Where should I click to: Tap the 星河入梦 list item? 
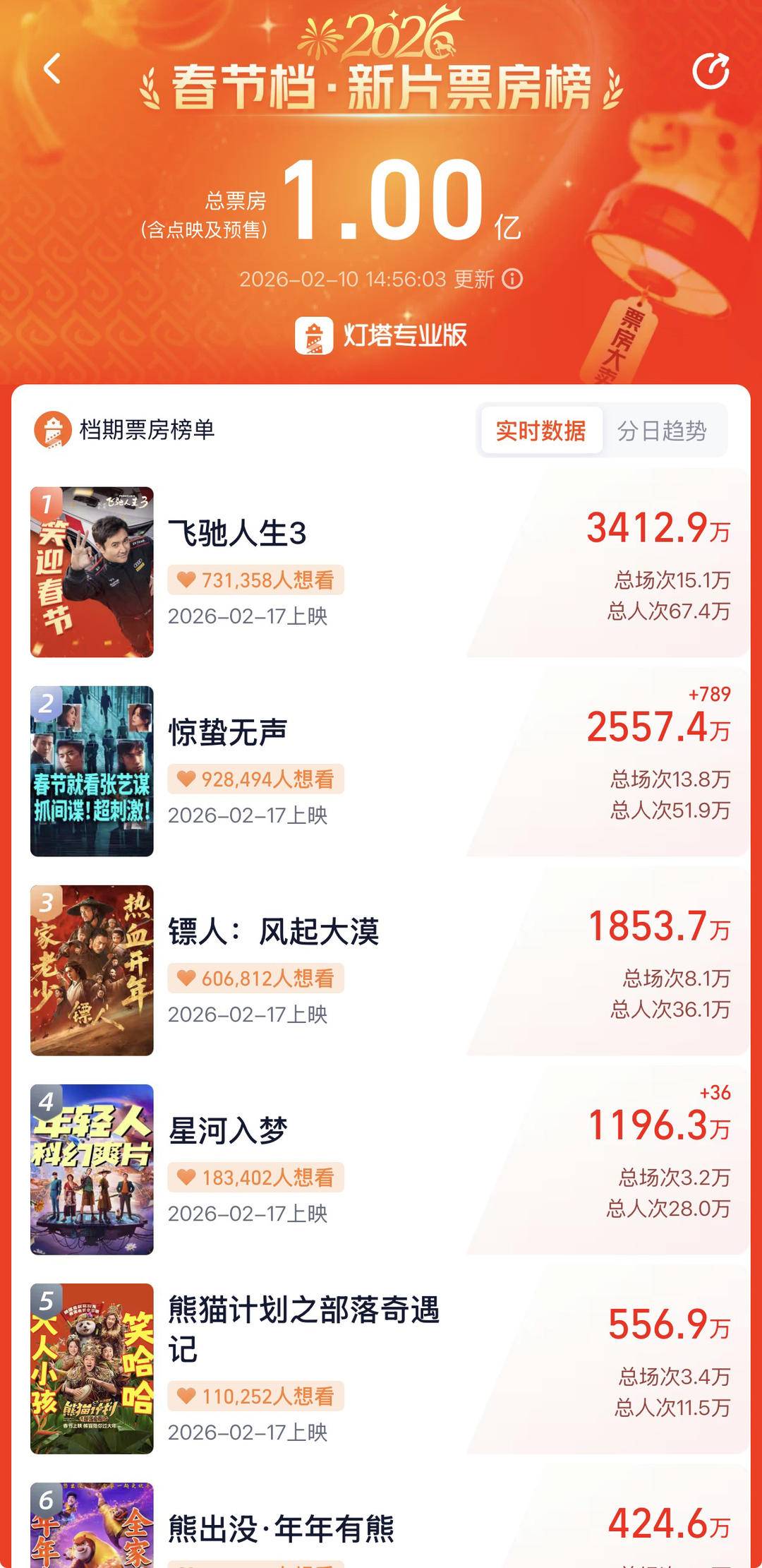pyautogui.click(x=381, y=1169)
